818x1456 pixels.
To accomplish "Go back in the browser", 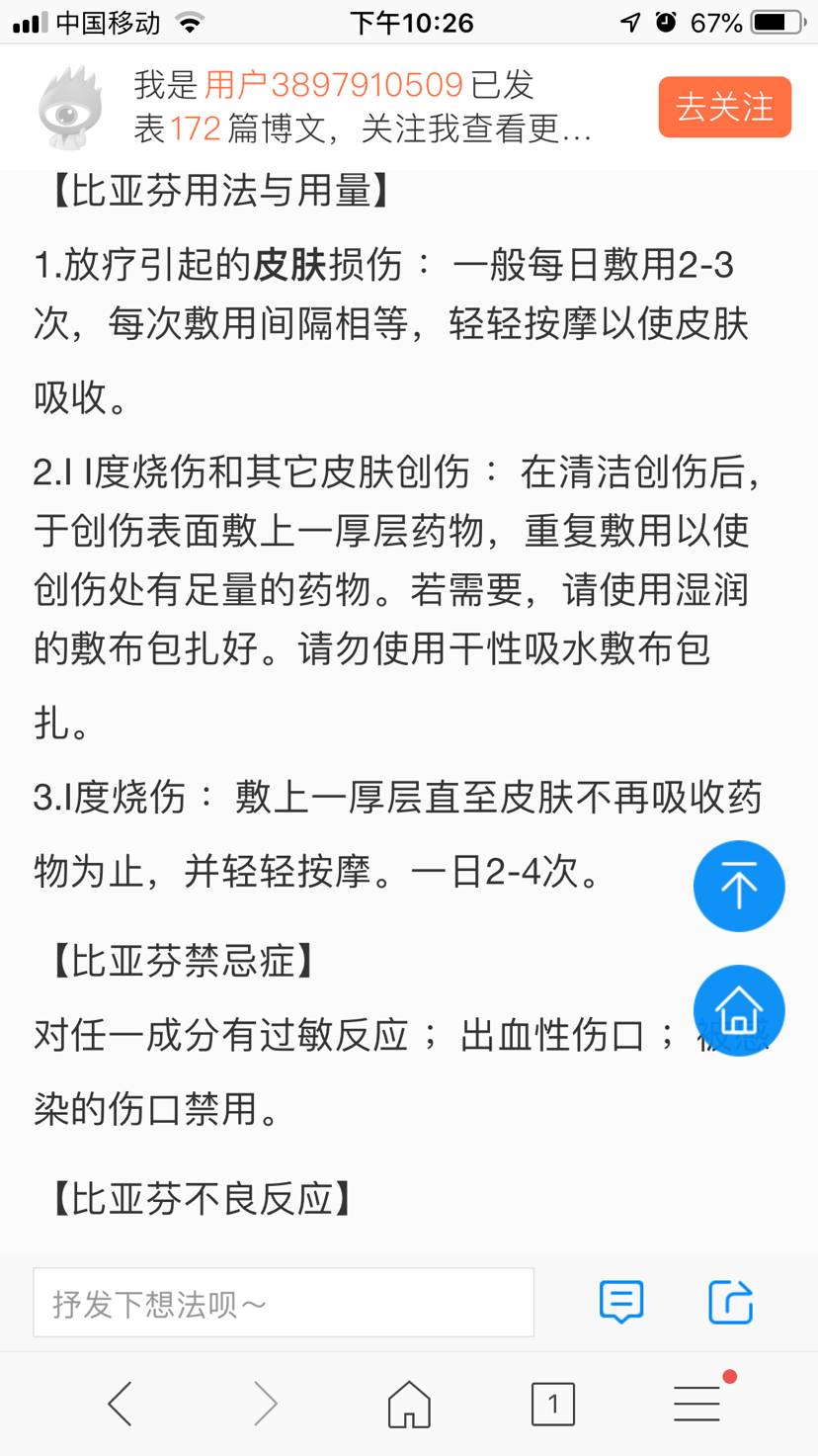I will [x=120, y=1403].
